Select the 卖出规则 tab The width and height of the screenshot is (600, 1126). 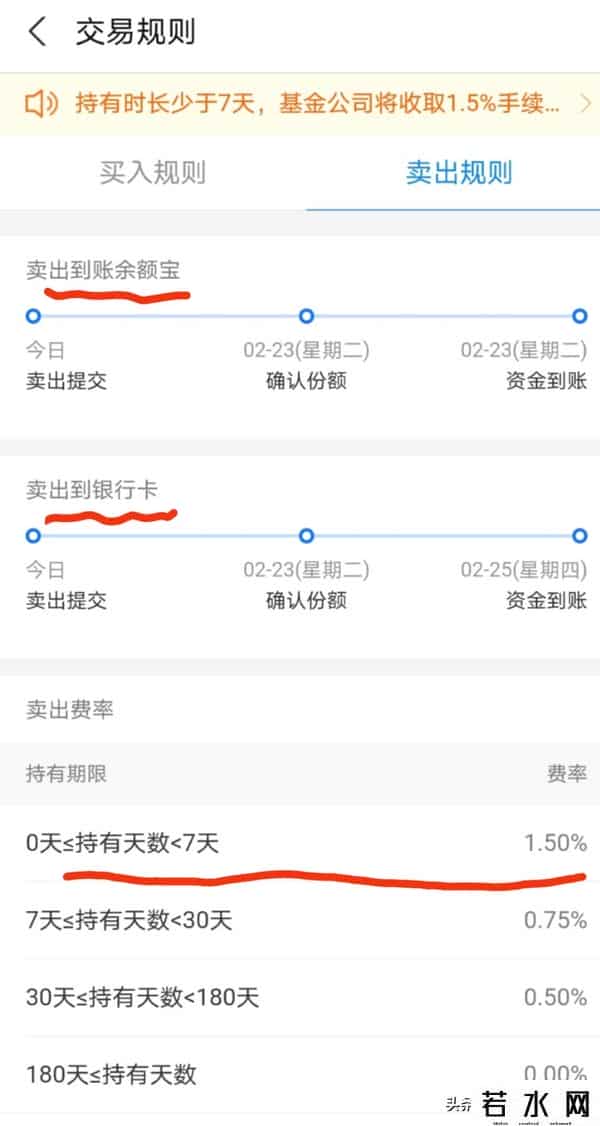pyautogui.click(x=458, y=172)
